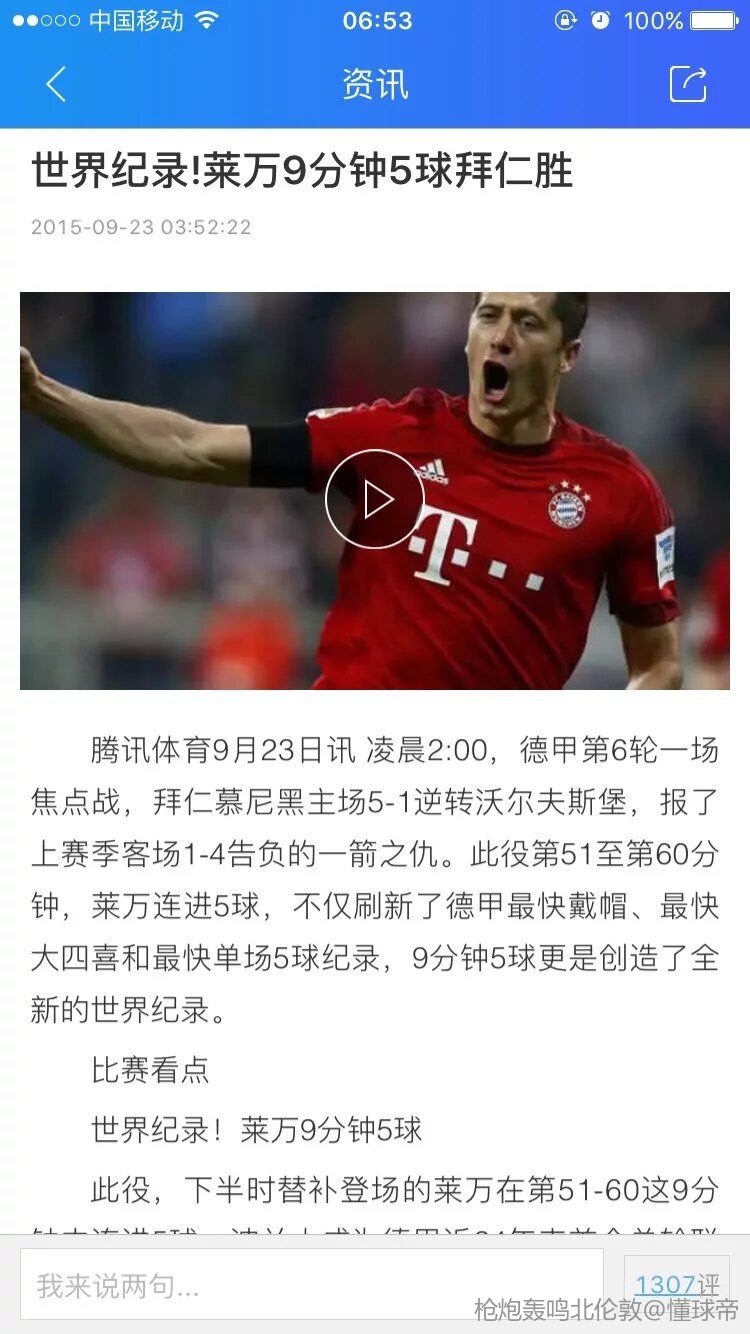Tap the comment input box
This screenshot has height=1334, width=750.
(x=310, y=1285)
